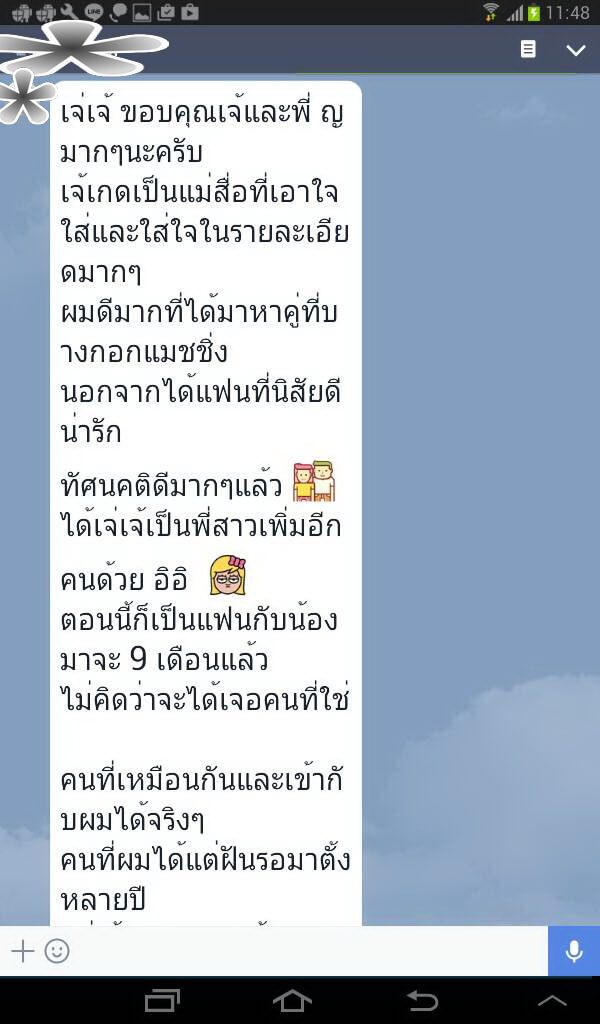
Task: Open the attachment plus menu
Action: (22, 951)
